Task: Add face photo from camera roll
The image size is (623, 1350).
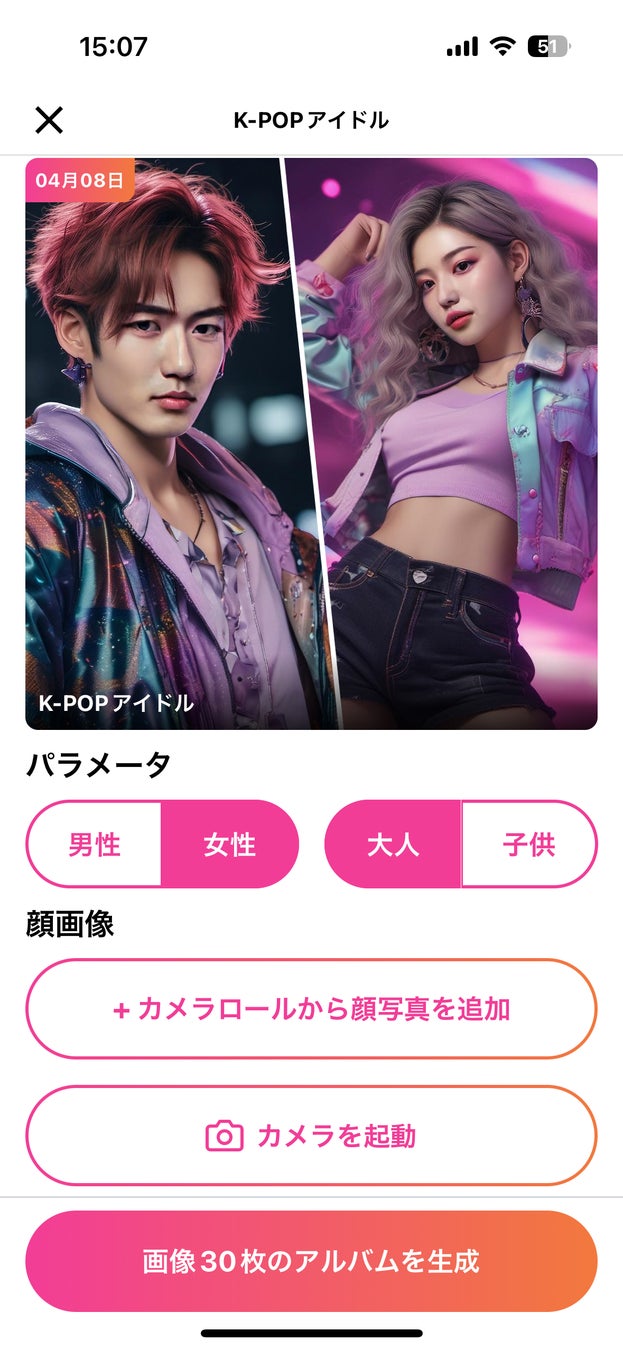Action: pos(311,1008)
